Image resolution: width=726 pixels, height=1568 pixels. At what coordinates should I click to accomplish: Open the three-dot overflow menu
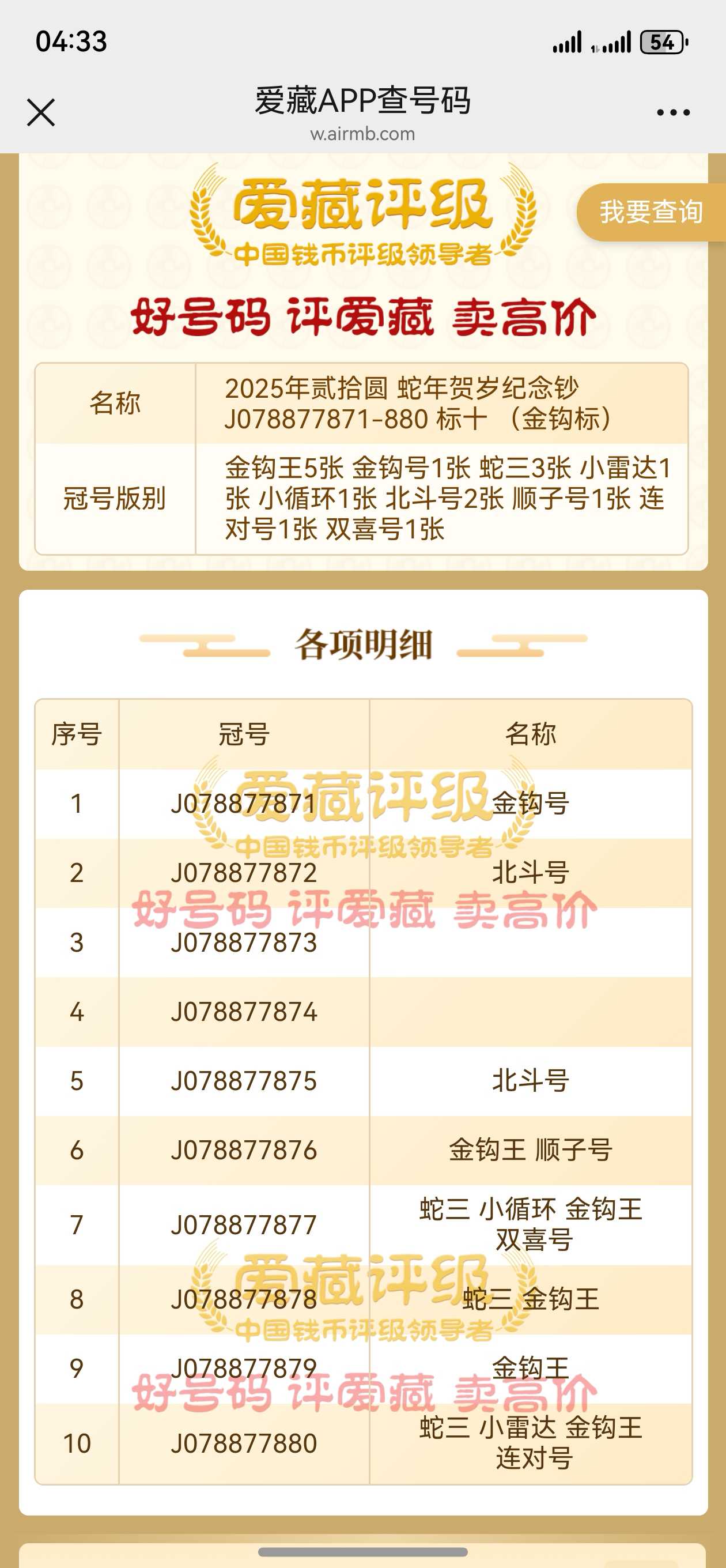673,112
